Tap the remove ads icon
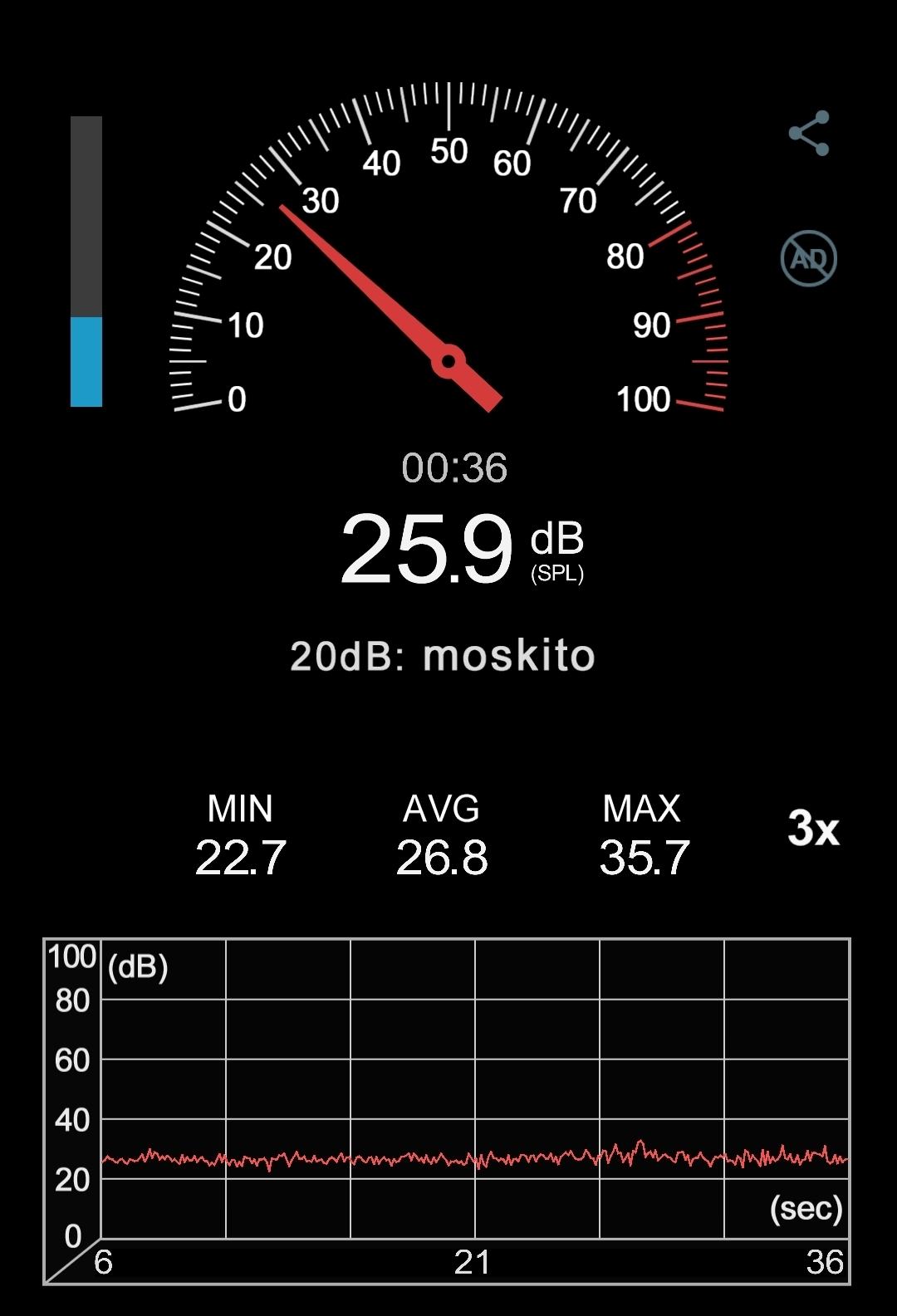Screen dimensions: 897x1316 tap(808, 258)
